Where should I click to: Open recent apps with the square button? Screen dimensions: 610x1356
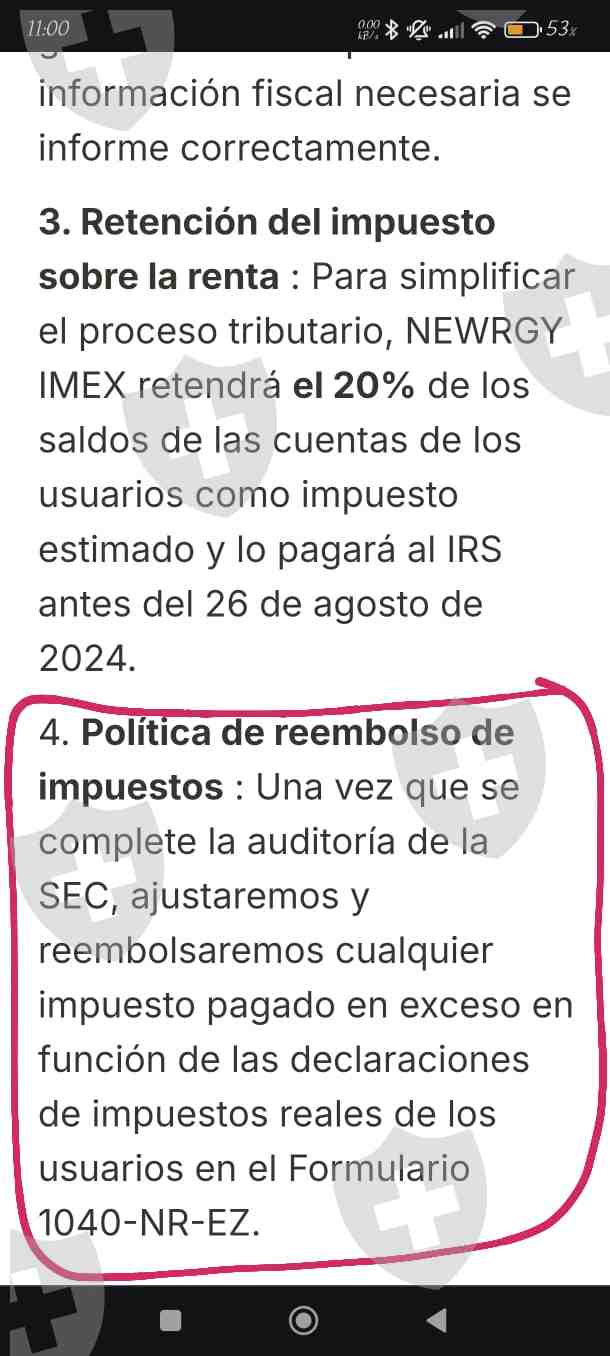pos(170,1321)
